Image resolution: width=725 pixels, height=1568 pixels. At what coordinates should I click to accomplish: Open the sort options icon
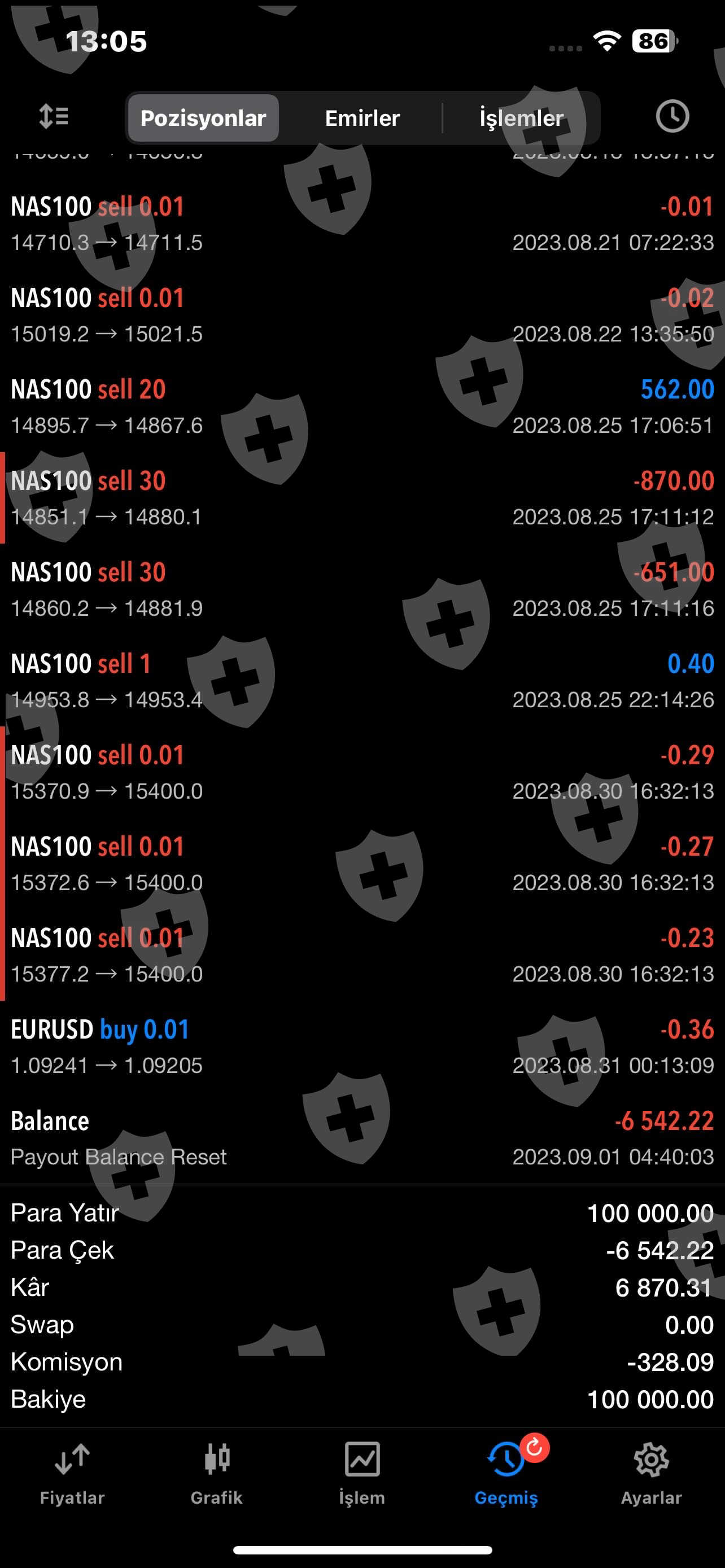tap(54, 117)
